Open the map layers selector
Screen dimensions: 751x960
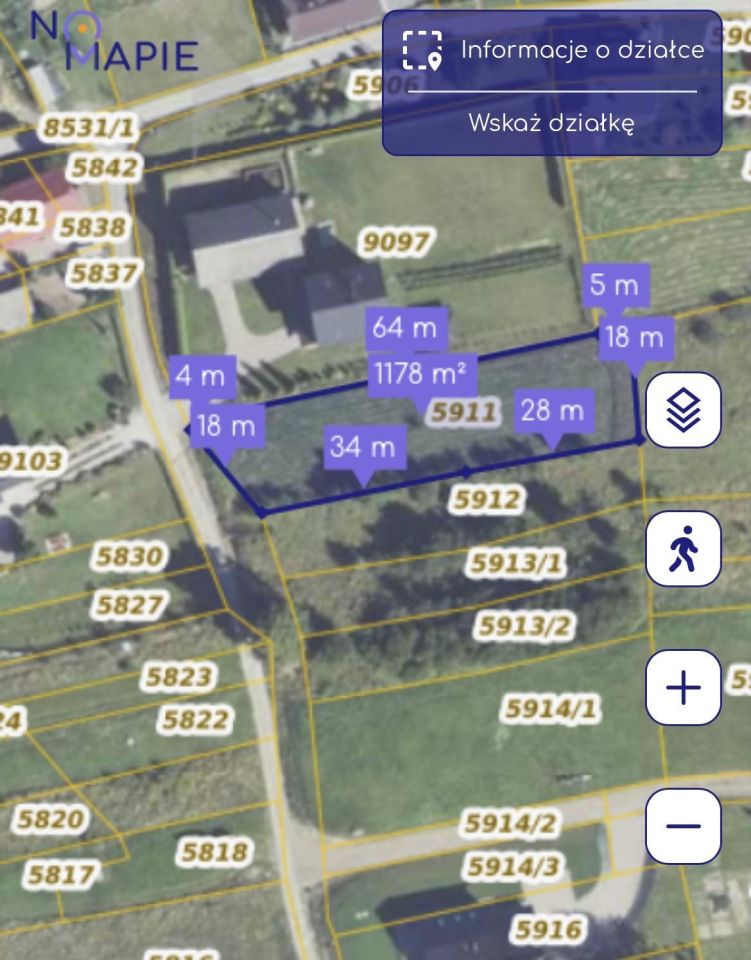coord(683,409)
